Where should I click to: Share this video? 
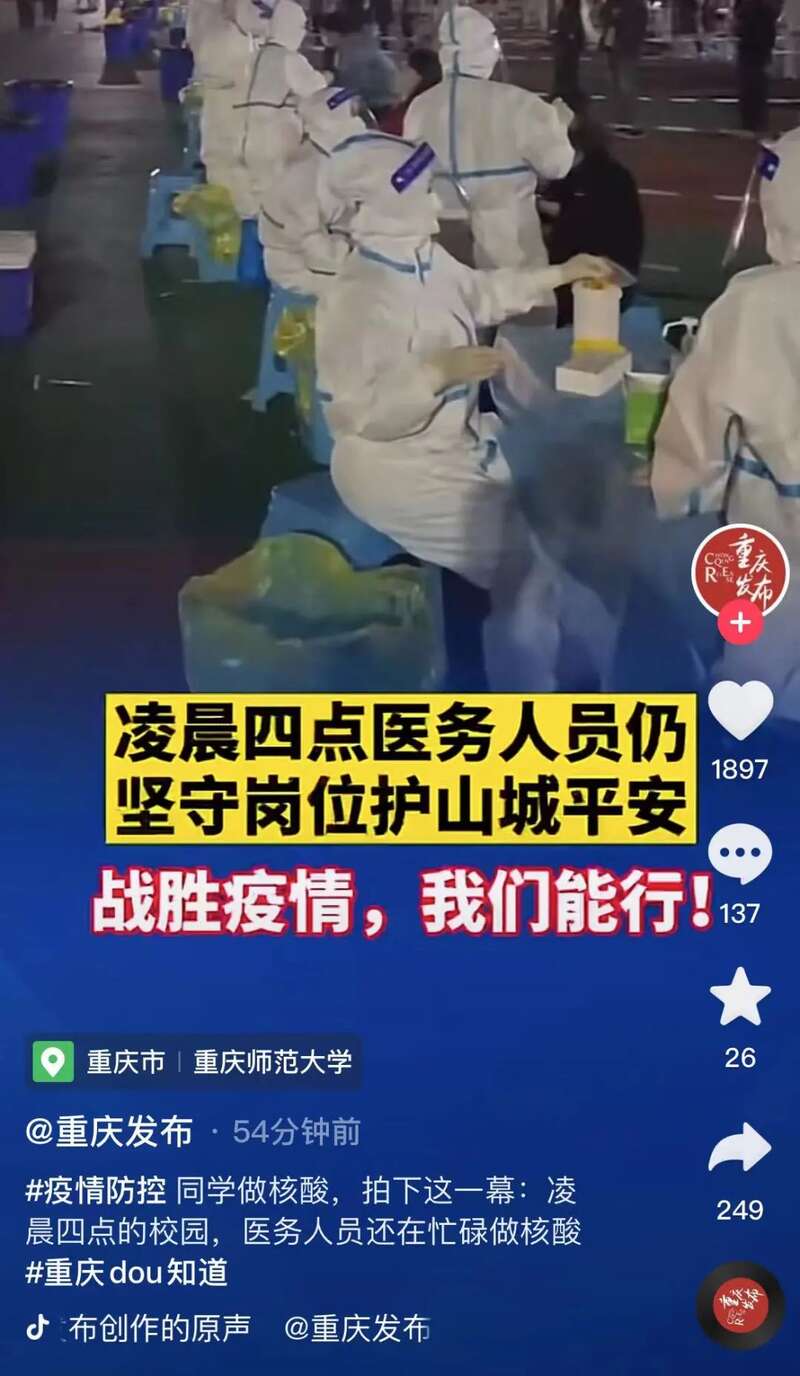[740, 1148]
